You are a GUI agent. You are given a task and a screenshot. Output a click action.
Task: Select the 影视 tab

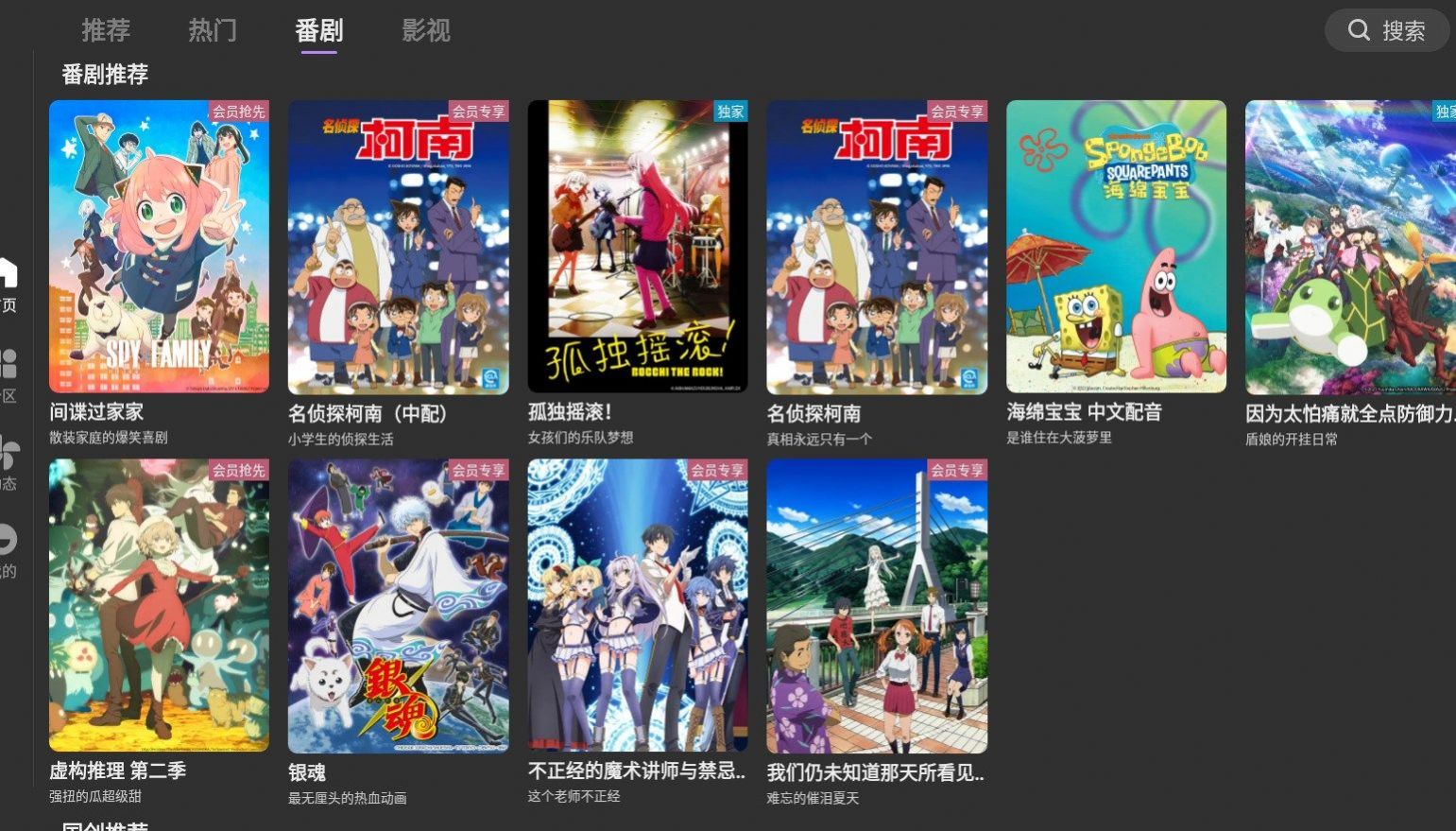pos(426,30)
